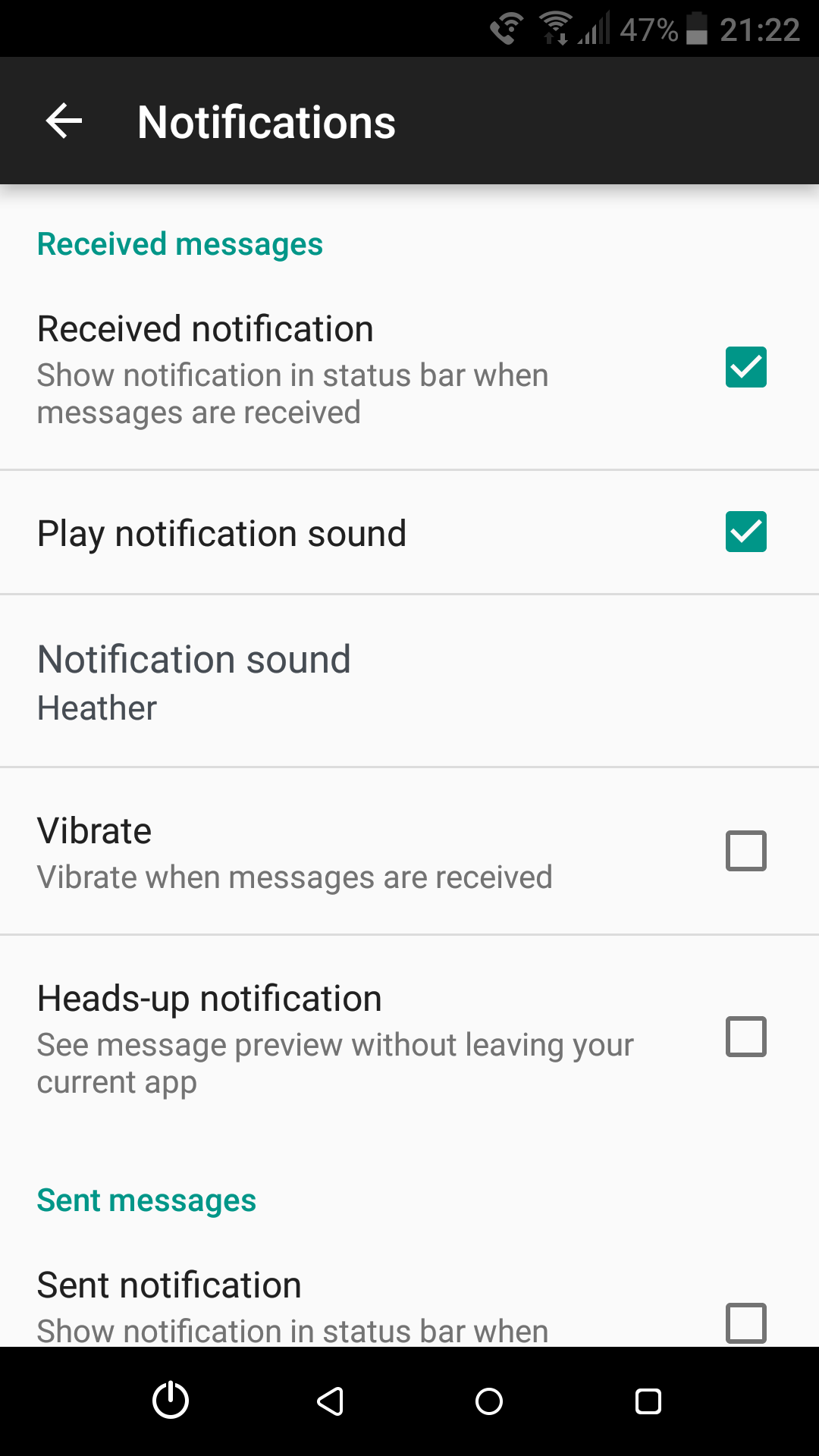Disable Play notification sound checkbox
The width and height of the screenshot is (819, 1456).
coord(745,532)
